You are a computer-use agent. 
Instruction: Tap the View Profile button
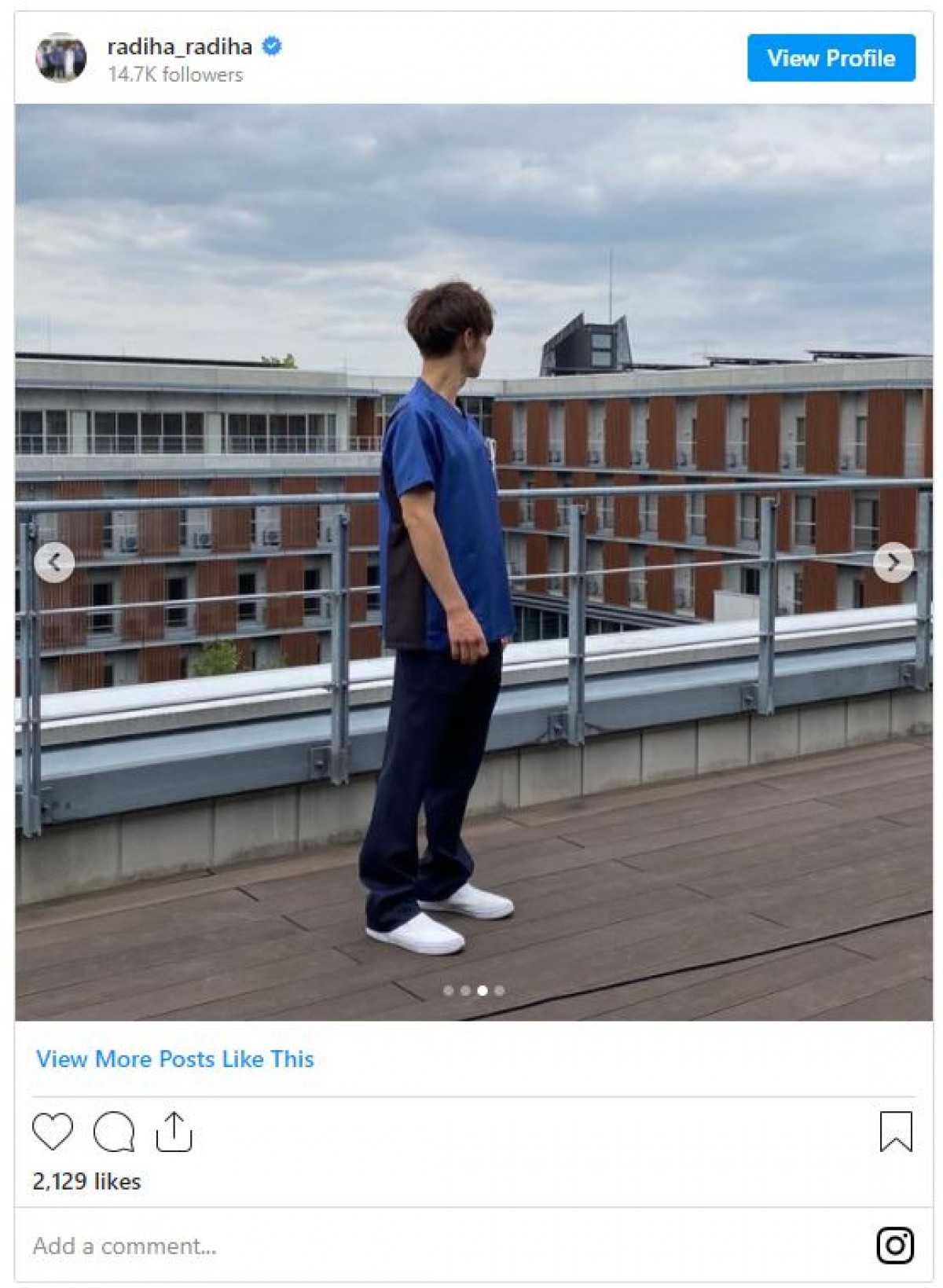[831, 58]
